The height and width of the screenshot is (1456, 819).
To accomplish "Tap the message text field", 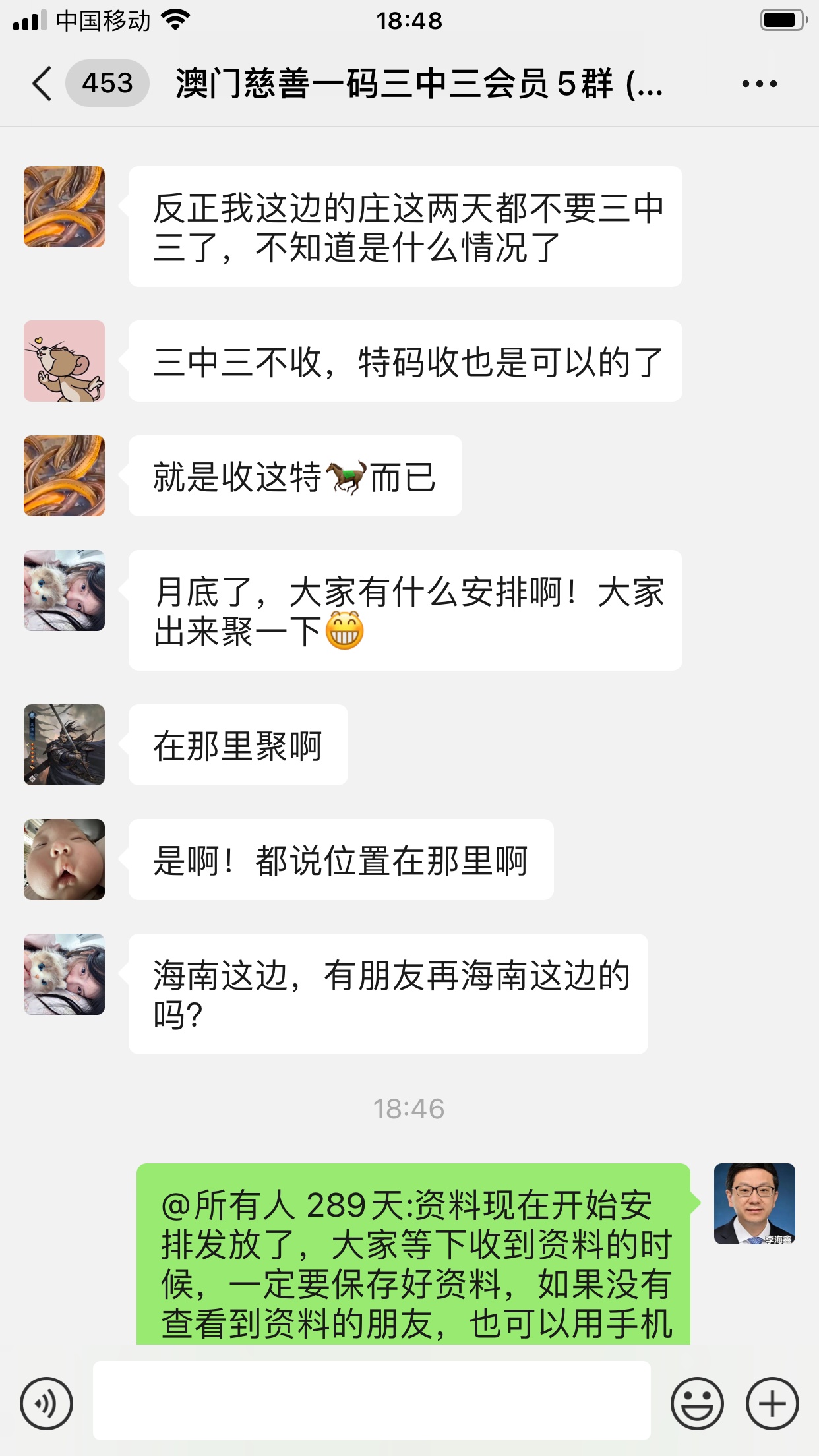I will tap(371, 1401).
